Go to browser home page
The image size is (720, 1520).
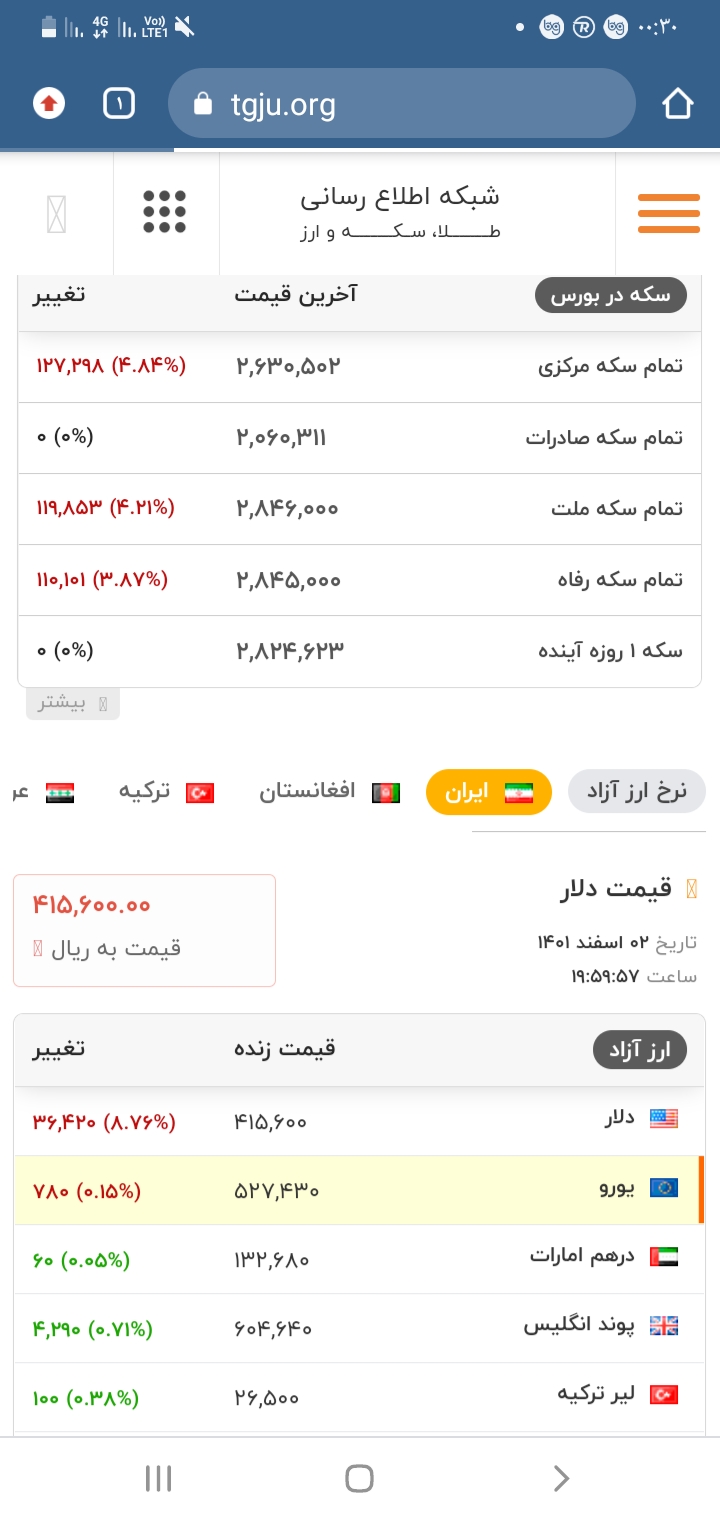pos(677,104)
